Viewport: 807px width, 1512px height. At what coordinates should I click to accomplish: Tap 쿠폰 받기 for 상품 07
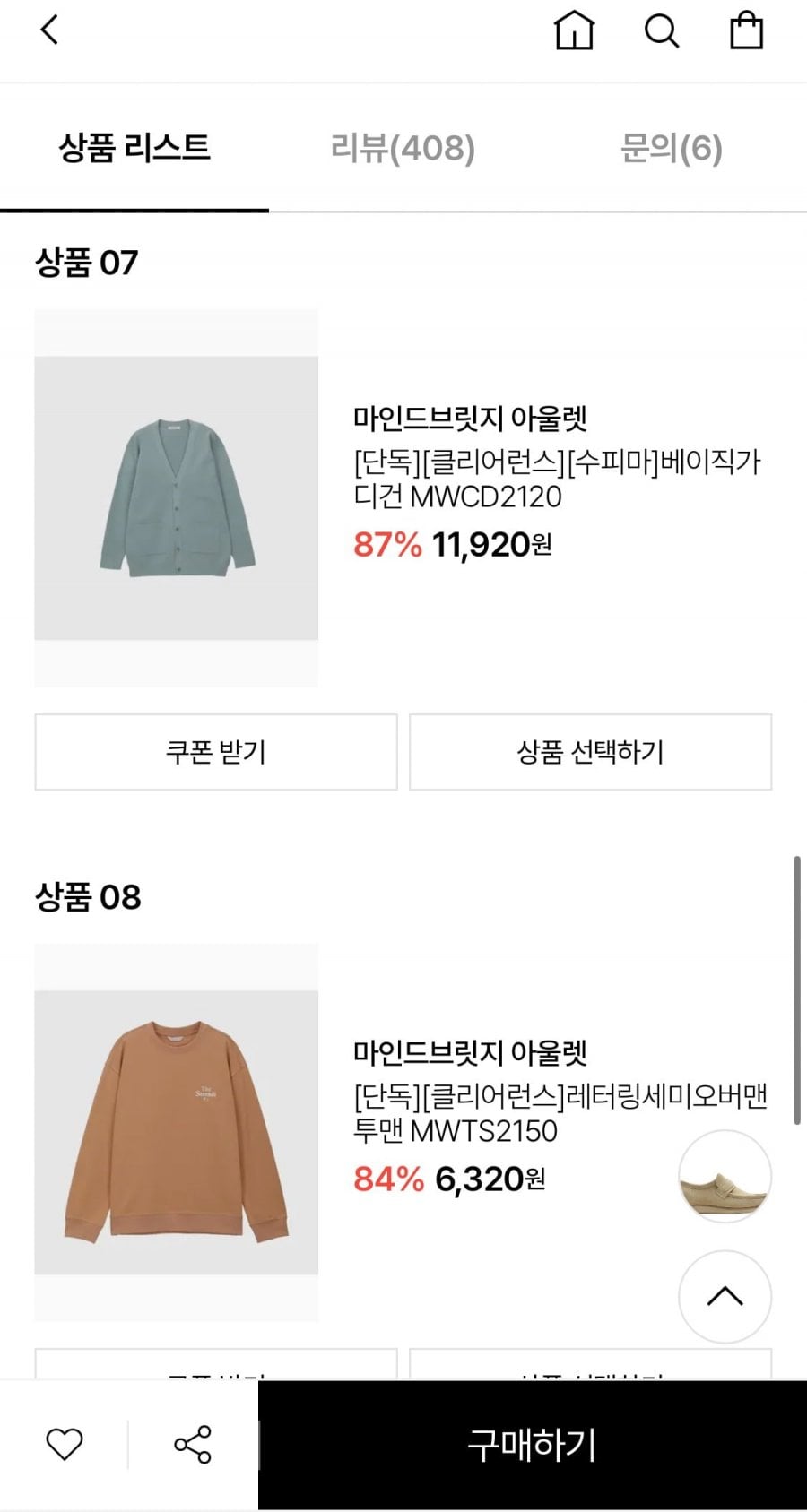(216, 752)
